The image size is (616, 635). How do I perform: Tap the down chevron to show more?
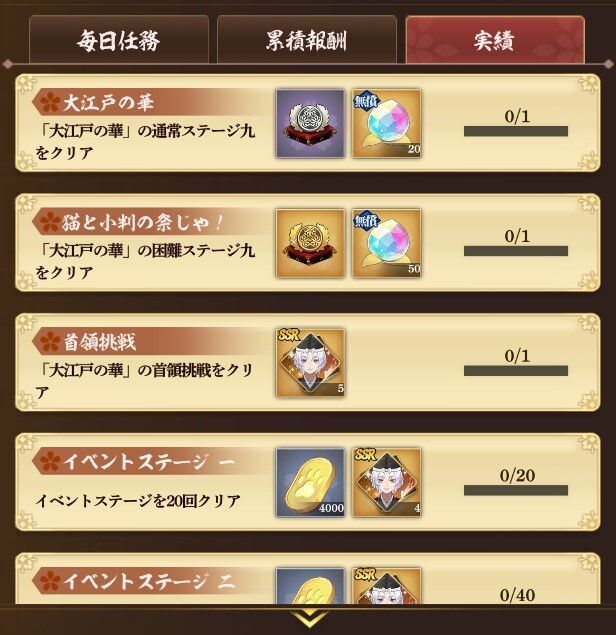306,620
